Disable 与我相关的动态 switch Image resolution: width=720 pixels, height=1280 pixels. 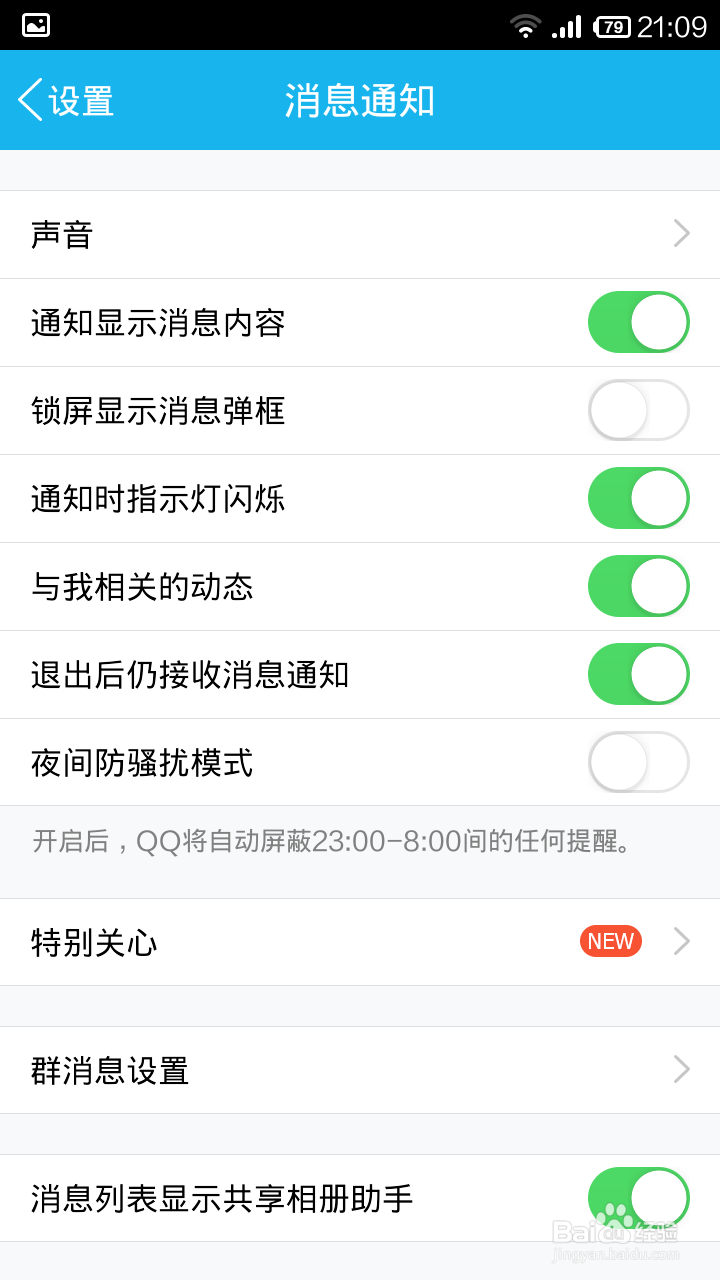point(638,586)
